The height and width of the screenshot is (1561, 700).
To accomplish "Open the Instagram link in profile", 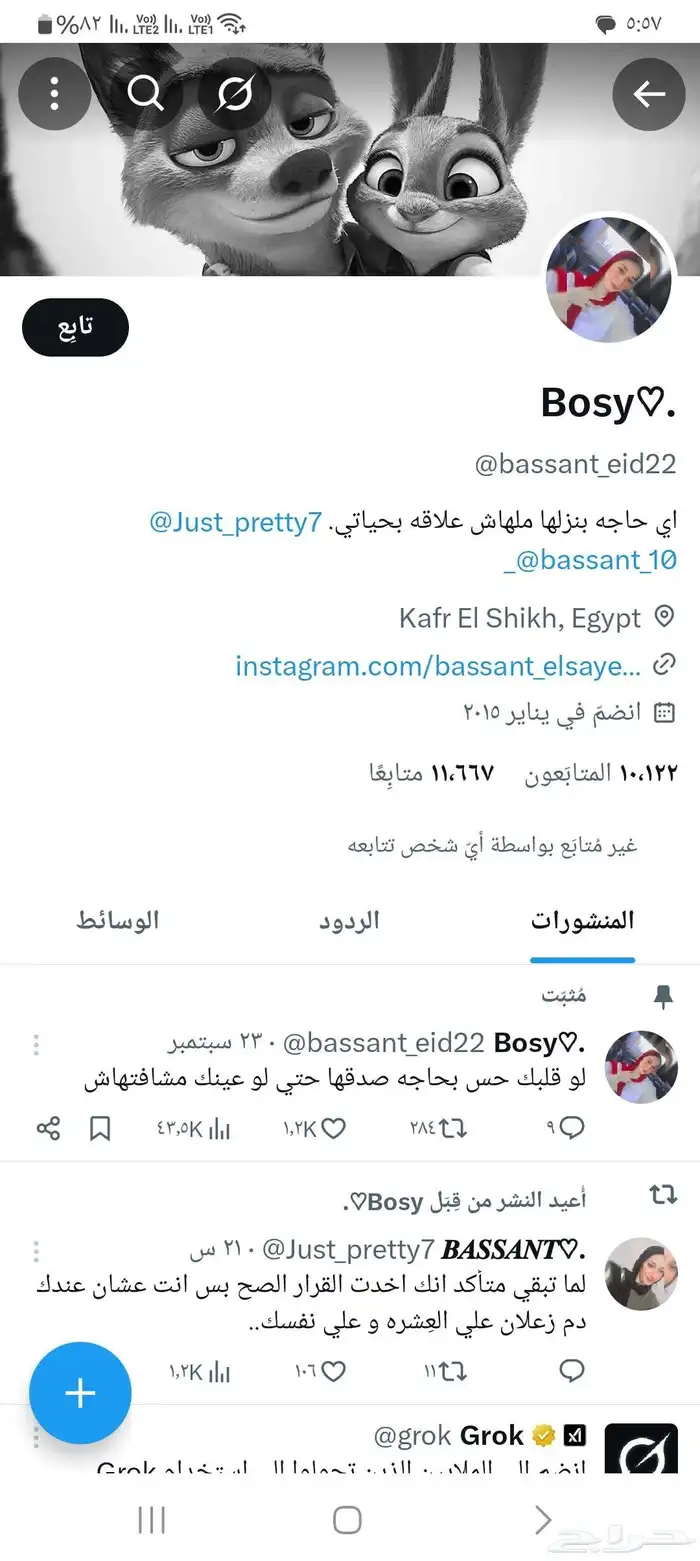I will point(437,665).
